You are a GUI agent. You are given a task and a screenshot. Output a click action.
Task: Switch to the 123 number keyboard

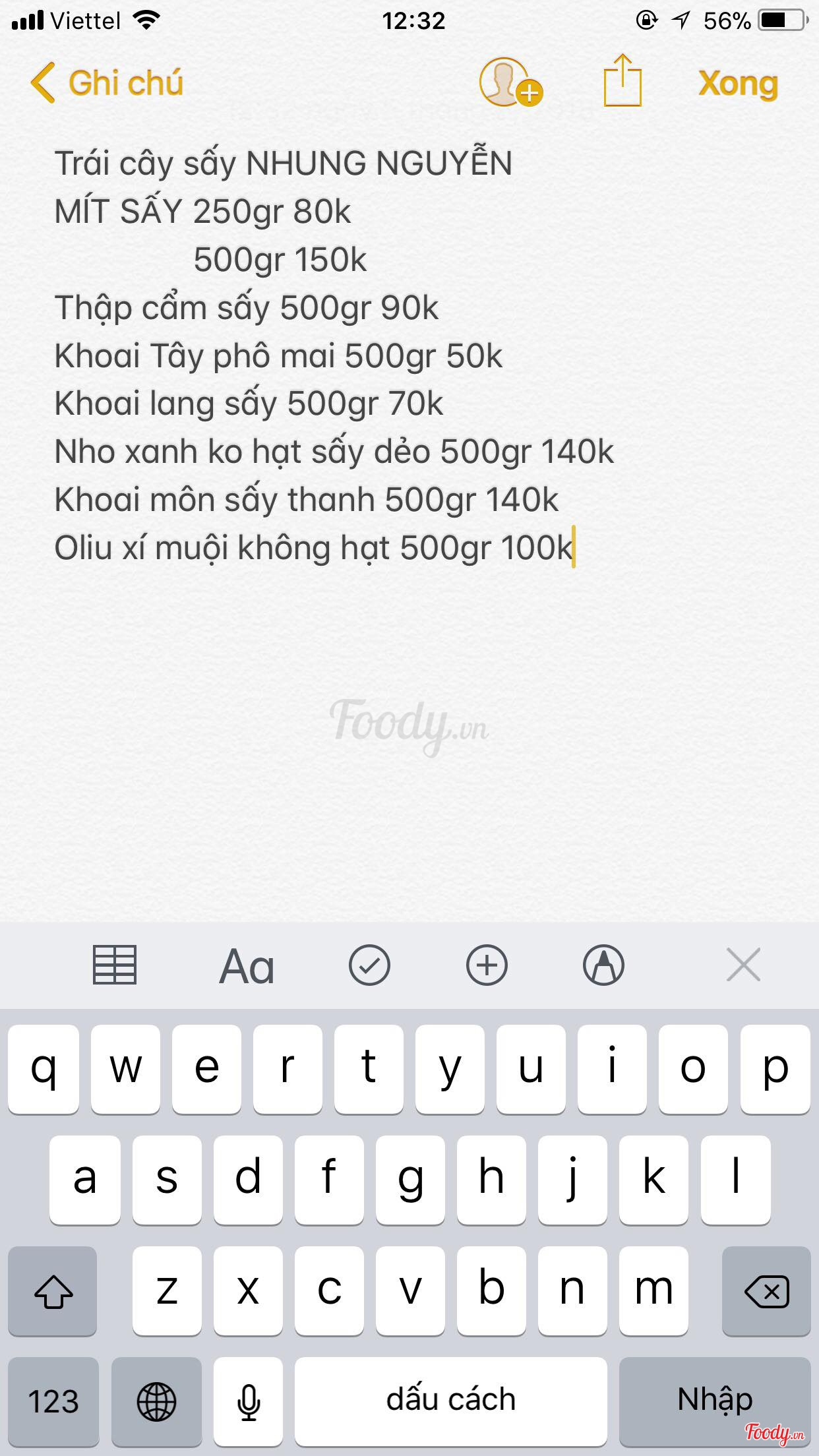tap(53, 1401)
